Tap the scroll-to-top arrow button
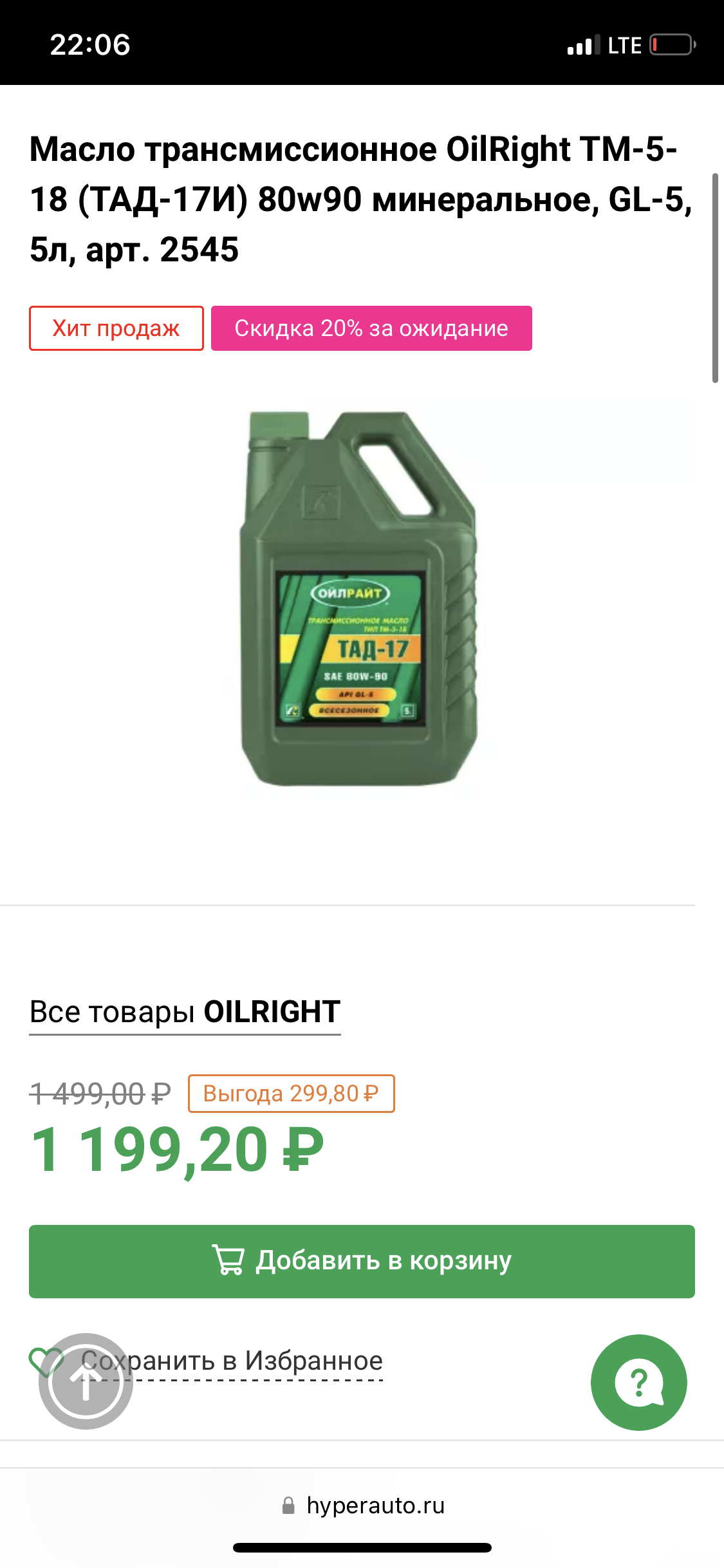724x1568 pixels. click(x=86, y=1381)
